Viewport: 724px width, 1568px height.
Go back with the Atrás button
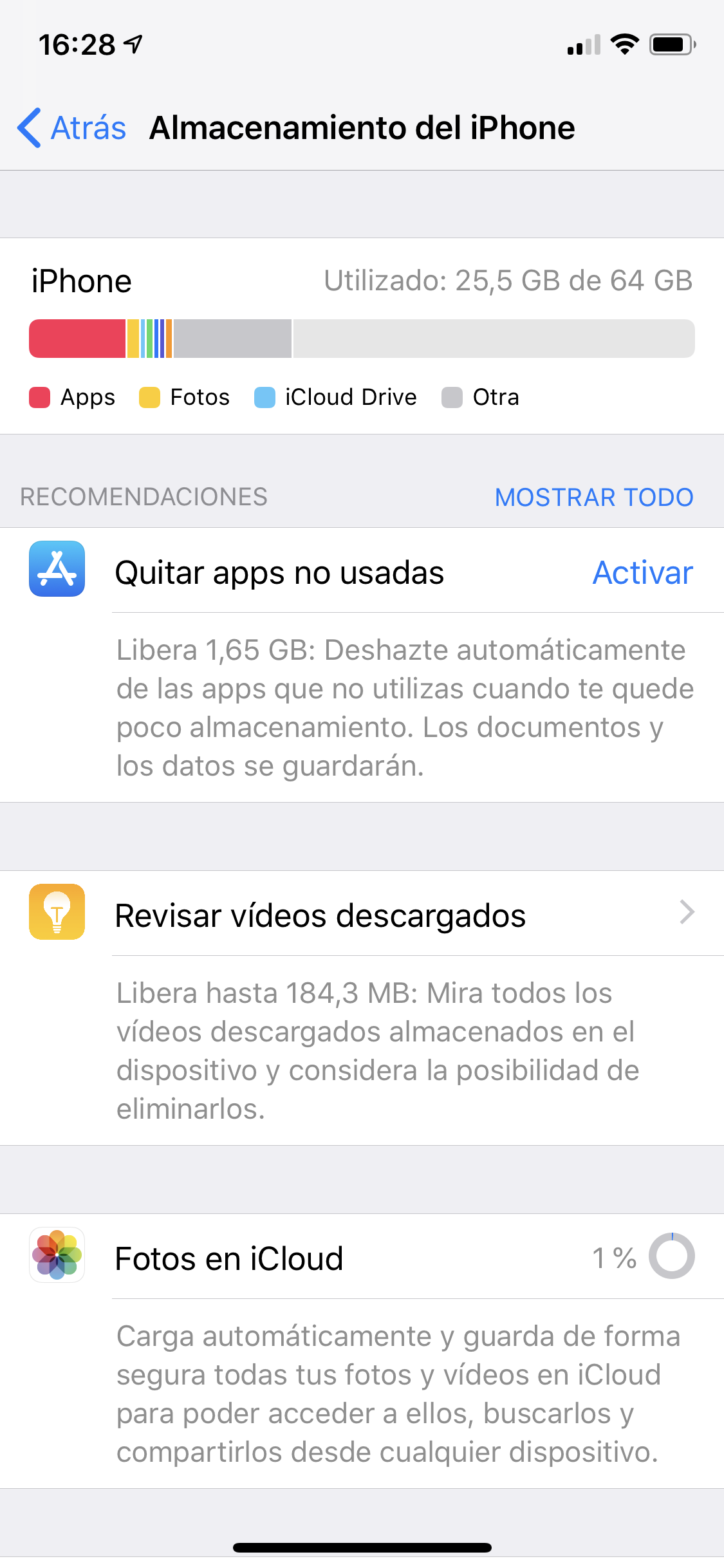pos(72,127)
